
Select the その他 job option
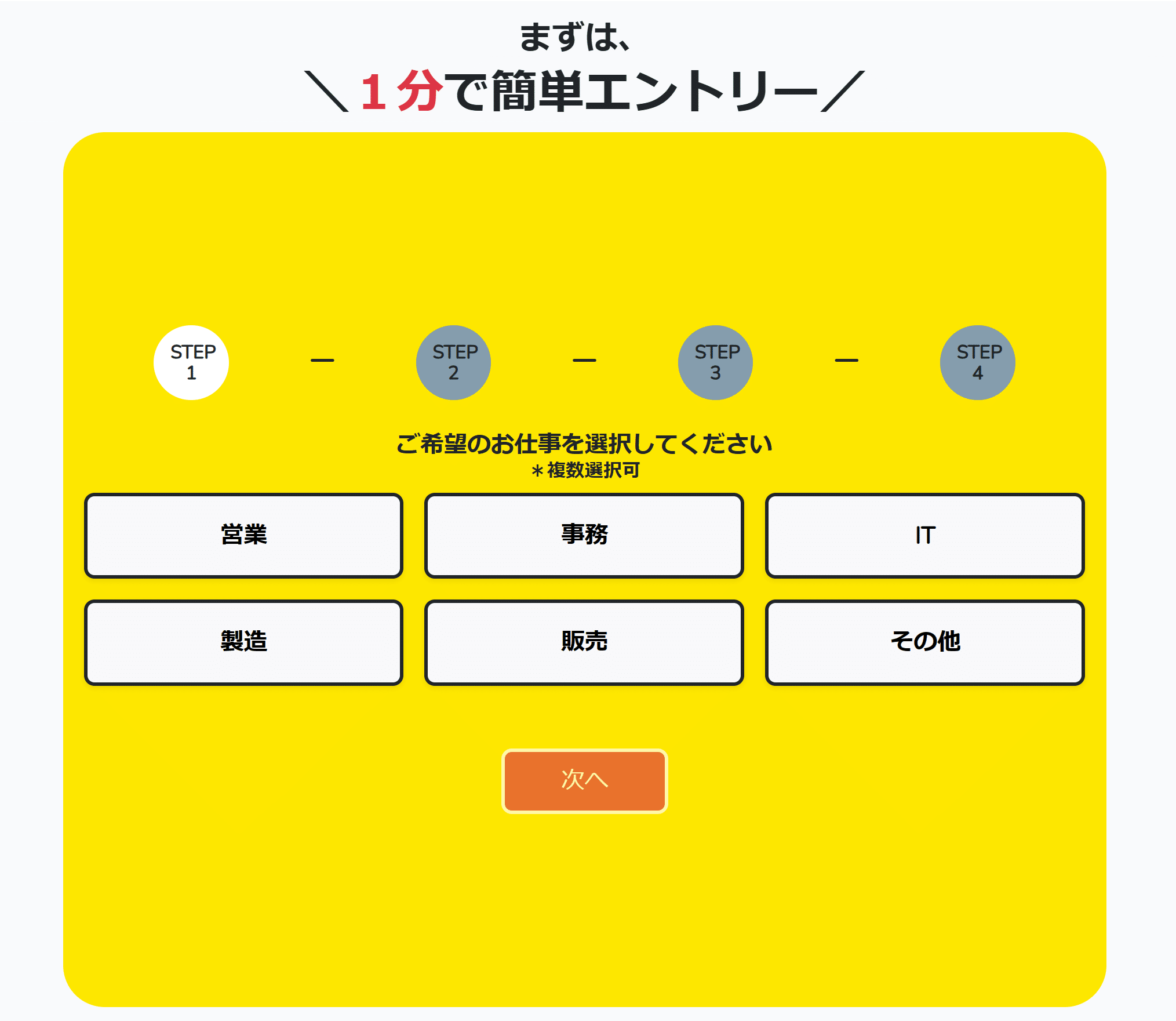(x=924, y=642)
